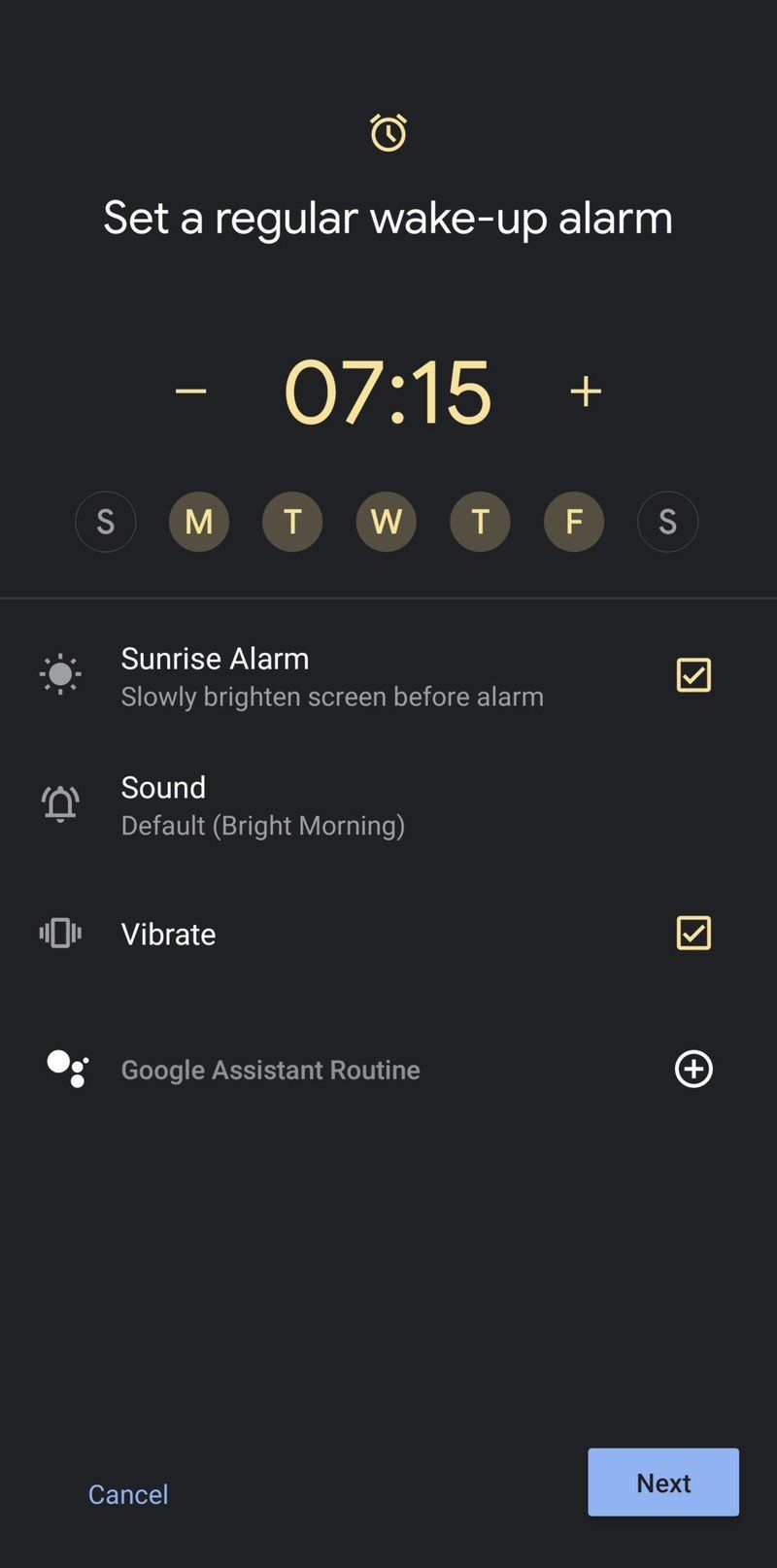Enable Sunday for the alarm repeat
Screen dimensions: 777x1568
click(x=105, y=522)
